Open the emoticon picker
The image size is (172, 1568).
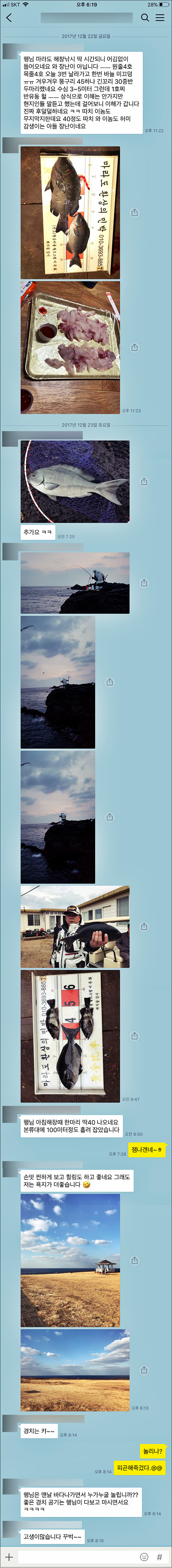coord(144,1556)
